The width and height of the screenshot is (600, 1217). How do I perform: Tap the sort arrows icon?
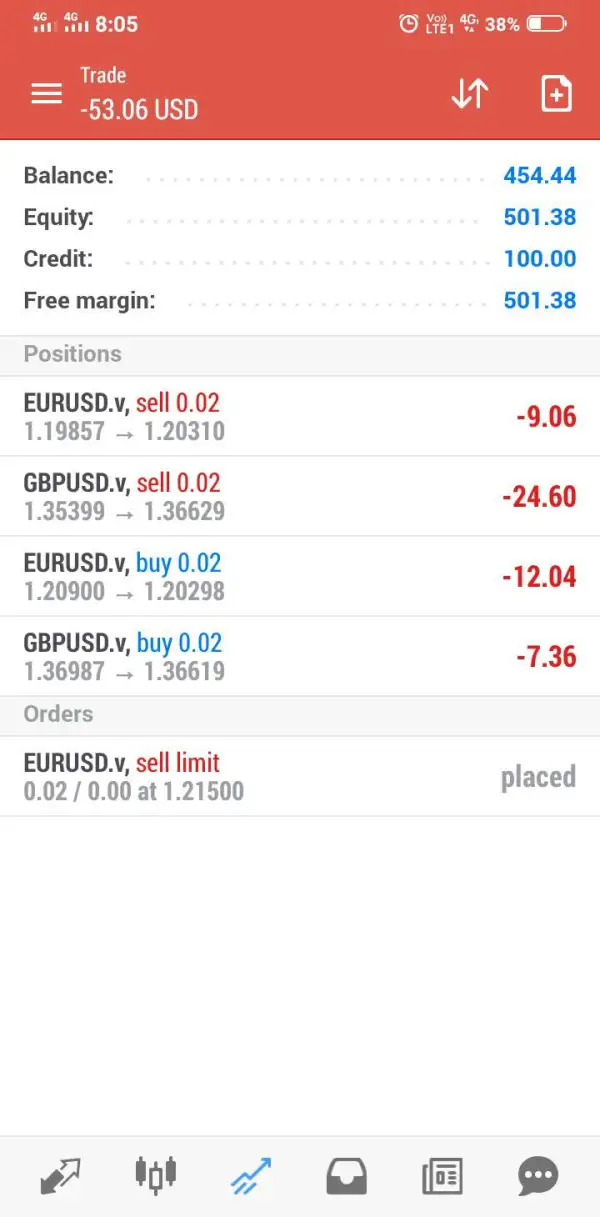click(469, 93)
